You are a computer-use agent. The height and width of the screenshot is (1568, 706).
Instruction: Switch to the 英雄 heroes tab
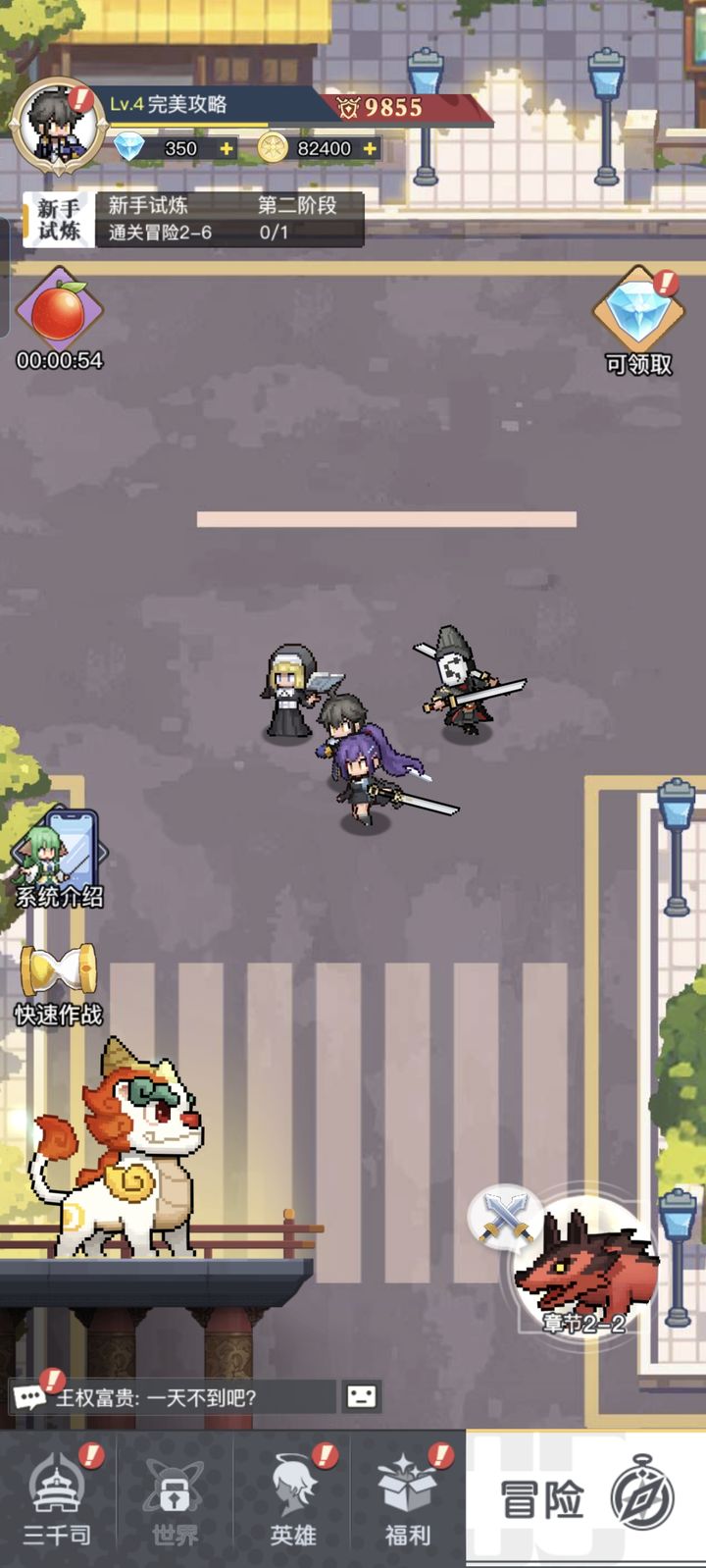pos(292,1498)
